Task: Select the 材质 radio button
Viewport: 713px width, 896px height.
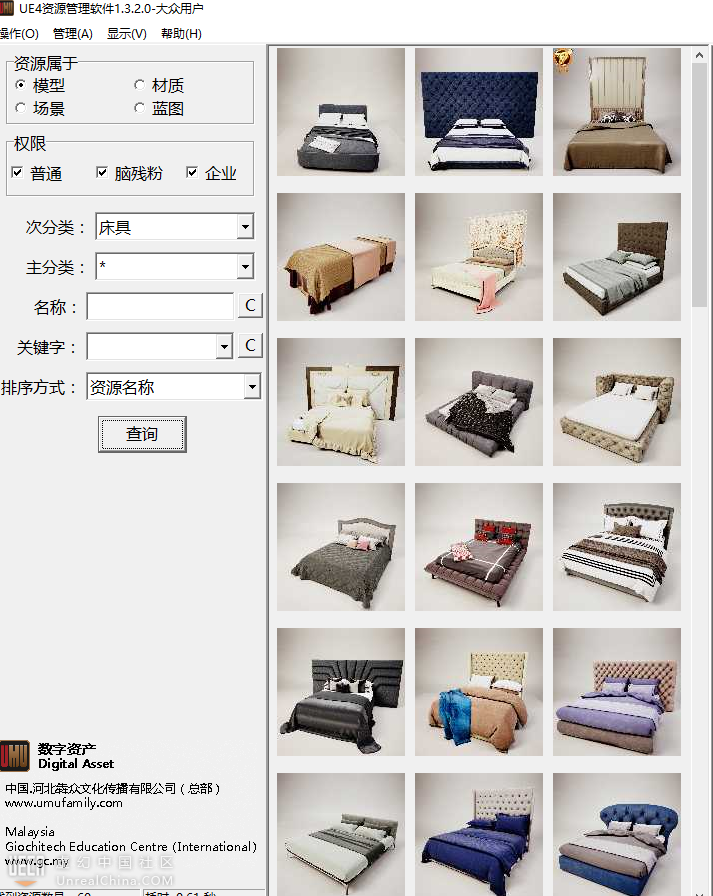Action: click(x=140, y=86)
